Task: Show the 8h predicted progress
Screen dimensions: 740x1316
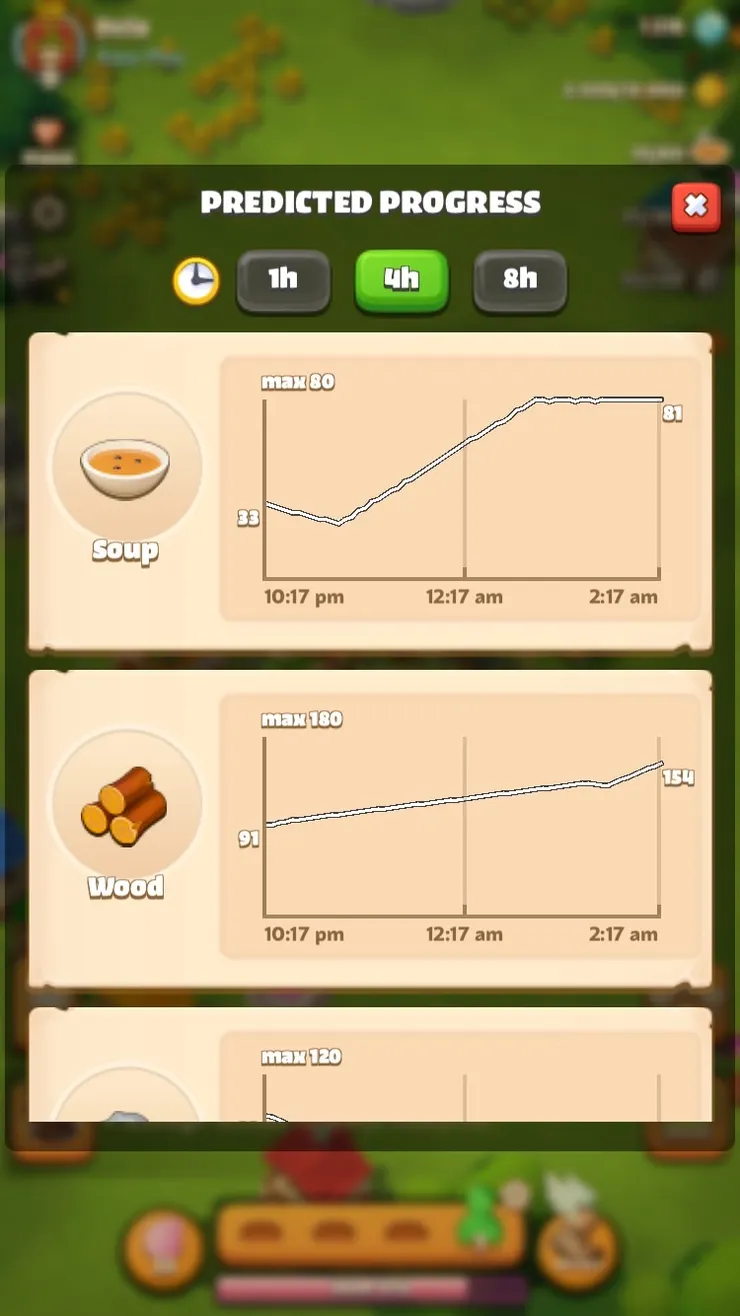Action: [519, 279]
